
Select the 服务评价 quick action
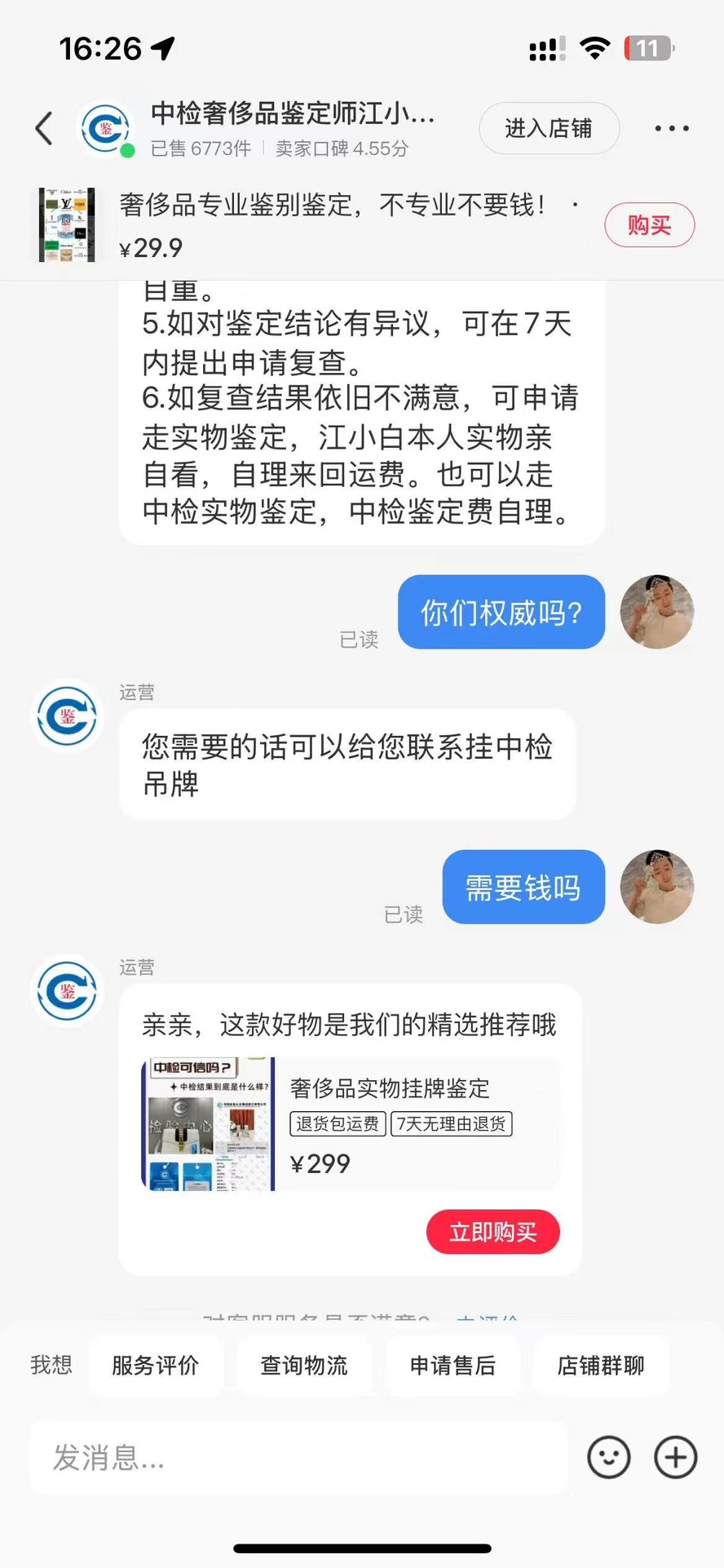(155, 1365)
